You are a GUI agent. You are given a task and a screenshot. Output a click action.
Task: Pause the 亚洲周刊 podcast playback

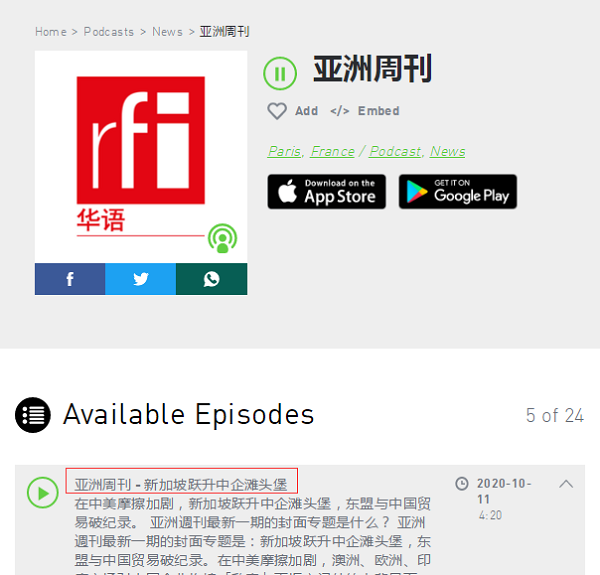(x=280, y=72)
